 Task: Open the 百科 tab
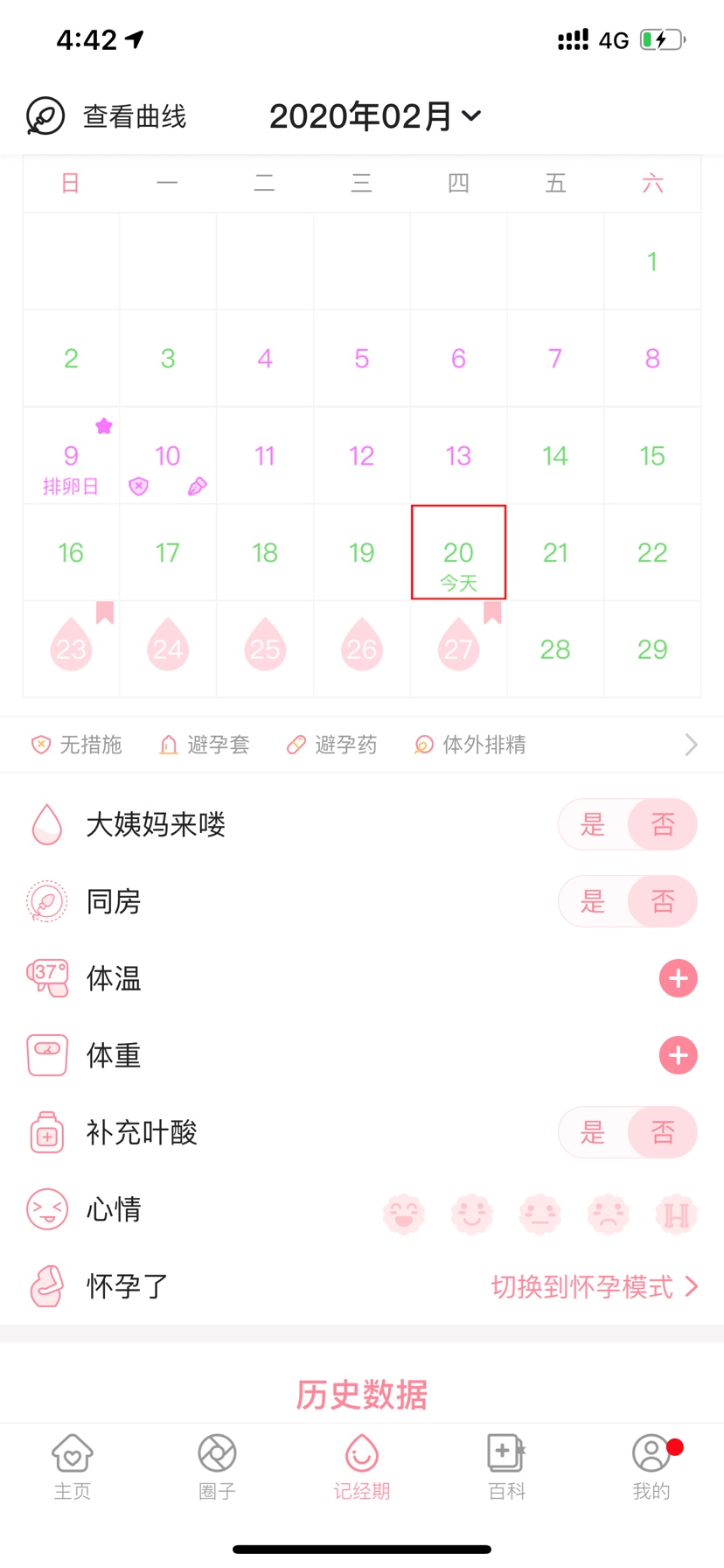click(x=506, y=1467)
